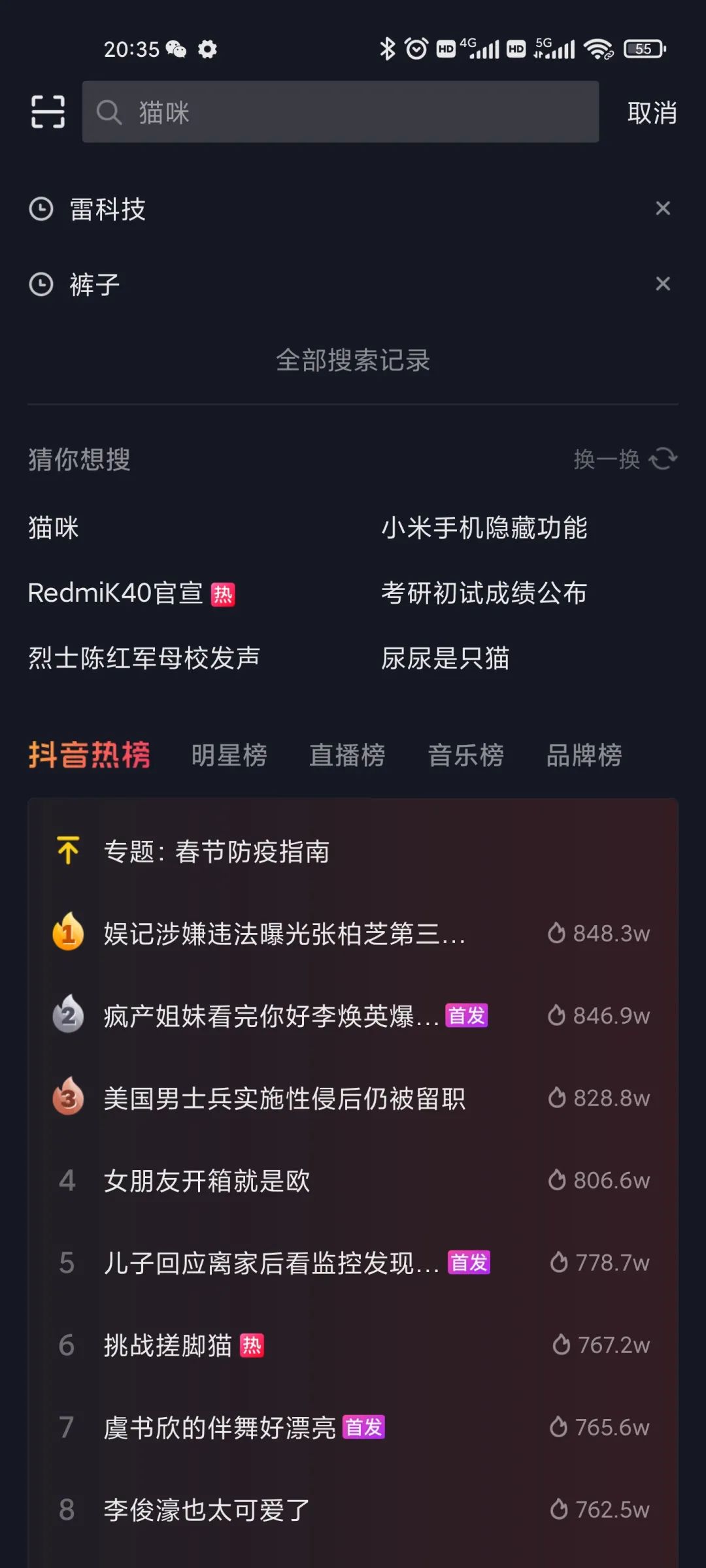The height and width of the screenshot is (1568, 706).
Task: Switch to the 明星榜 tab
Action: coord(230,755)
